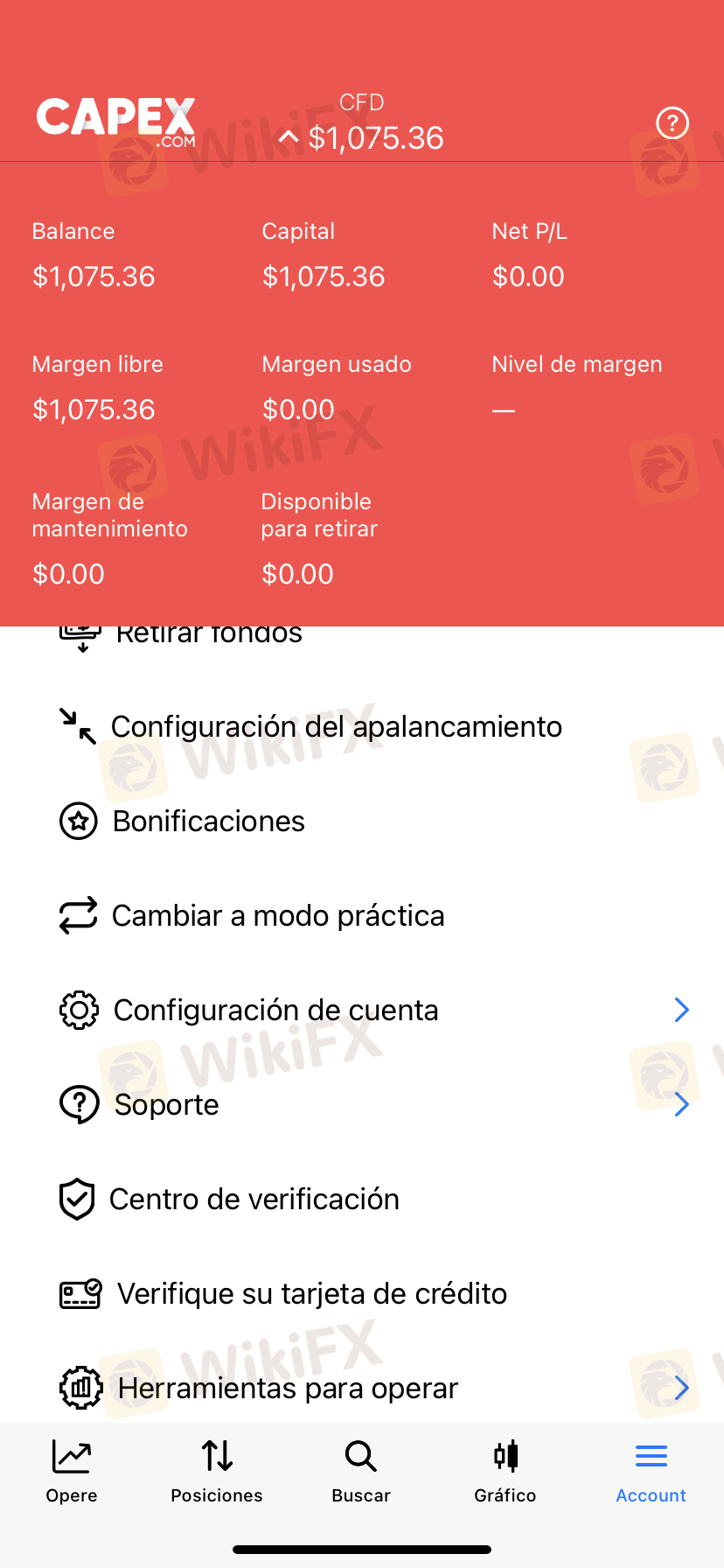Screen dimensions: 724x1568
Task: Select Cambiar a modo práctica
Action: [x=362, y=915]
